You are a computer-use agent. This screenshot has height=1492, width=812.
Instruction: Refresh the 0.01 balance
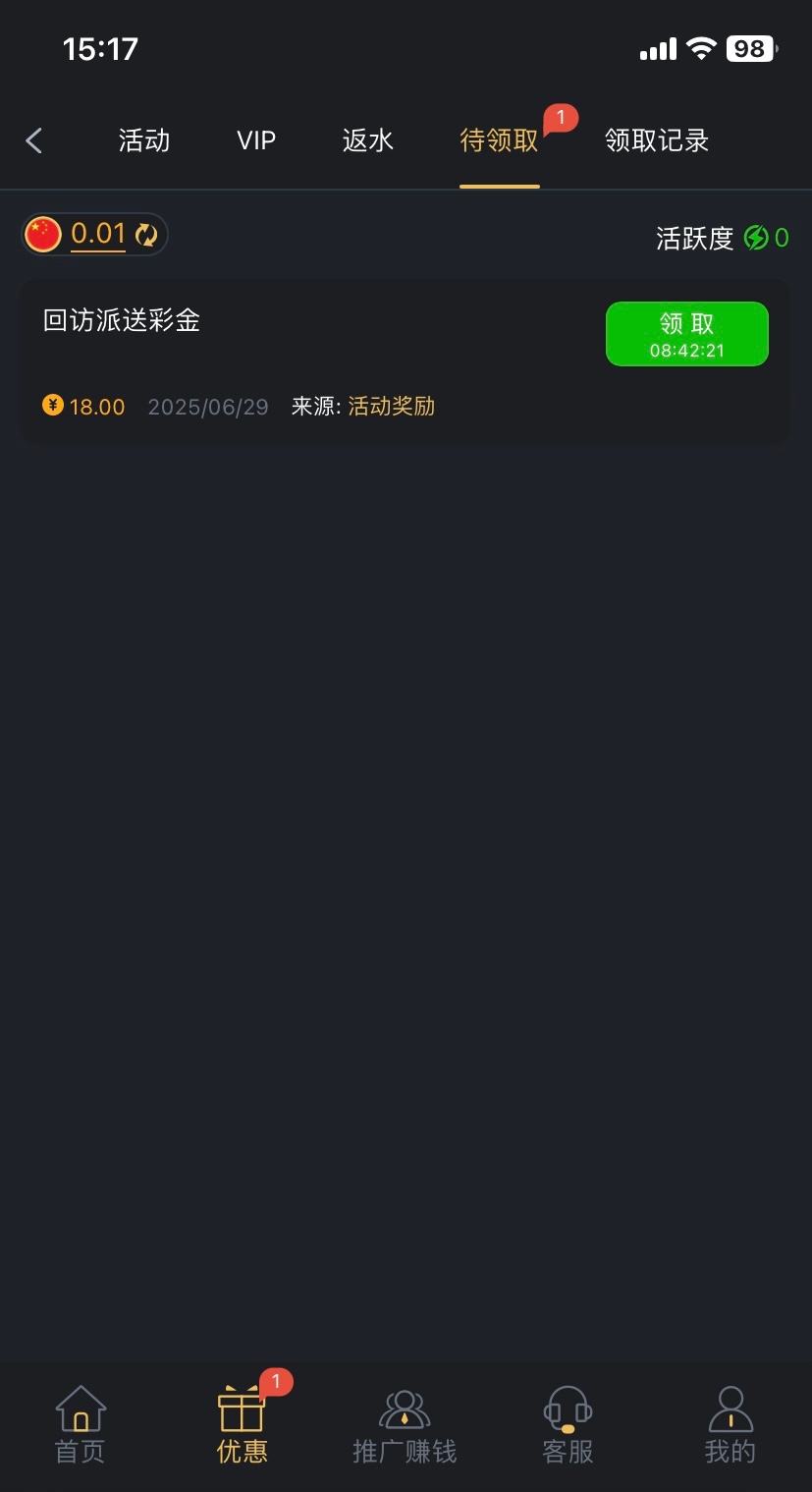click(x=146, y=235)
